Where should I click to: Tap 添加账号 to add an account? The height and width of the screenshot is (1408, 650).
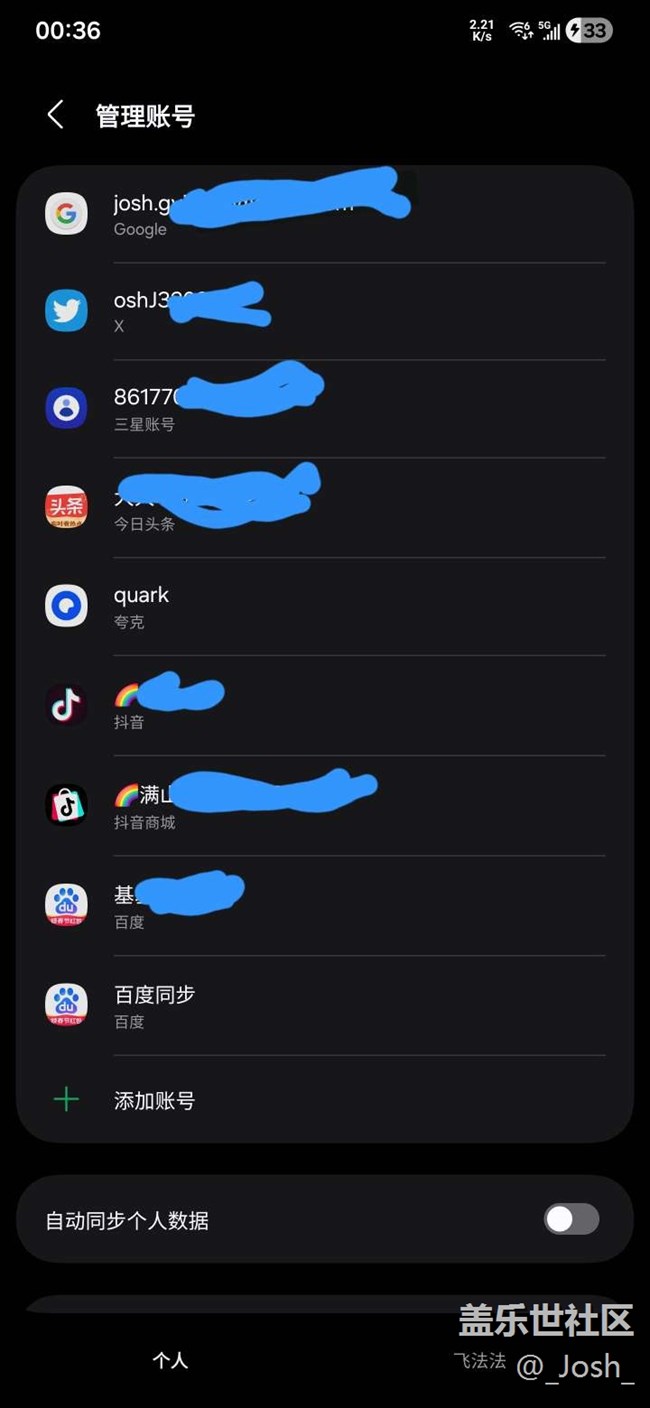click(154, 1101)
